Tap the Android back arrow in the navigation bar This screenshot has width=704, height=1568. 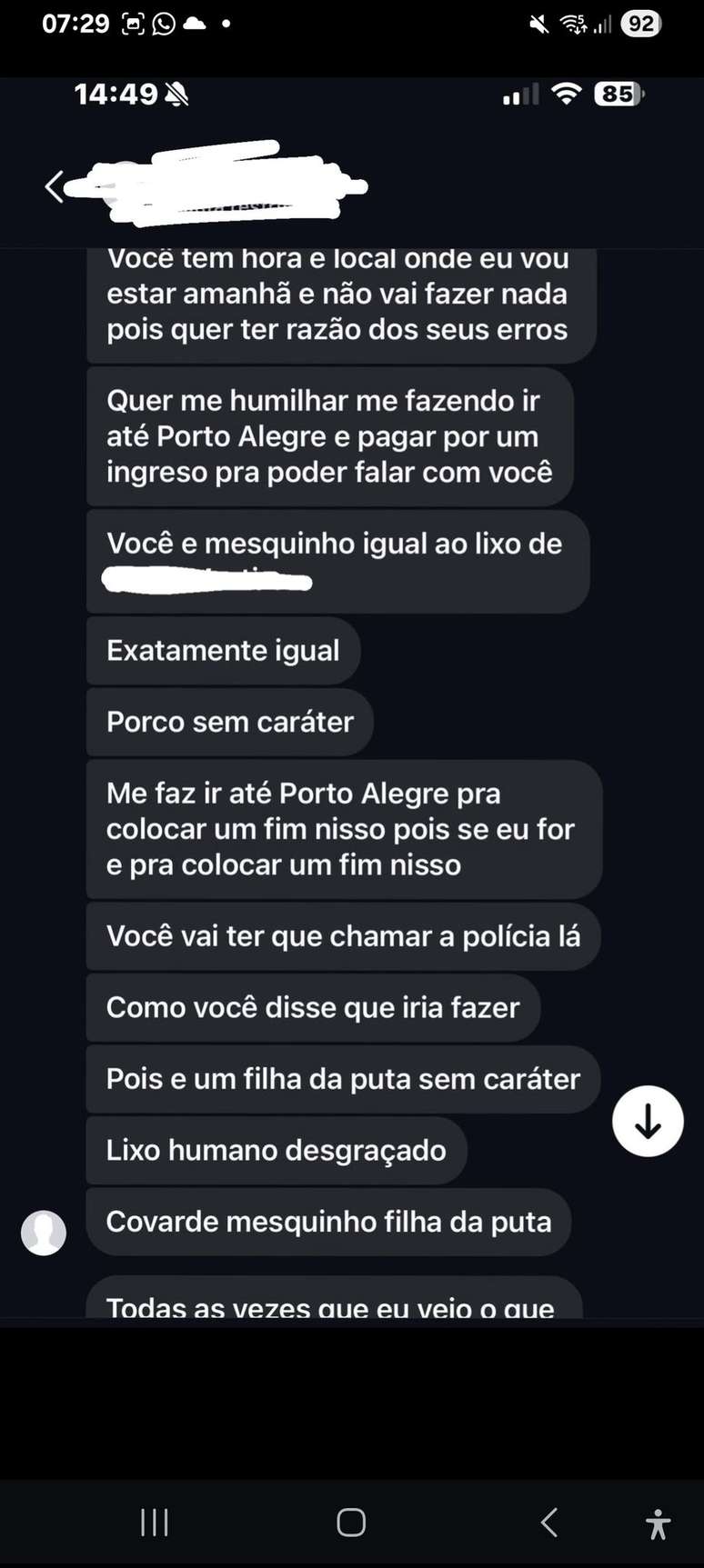[548, 1524]
